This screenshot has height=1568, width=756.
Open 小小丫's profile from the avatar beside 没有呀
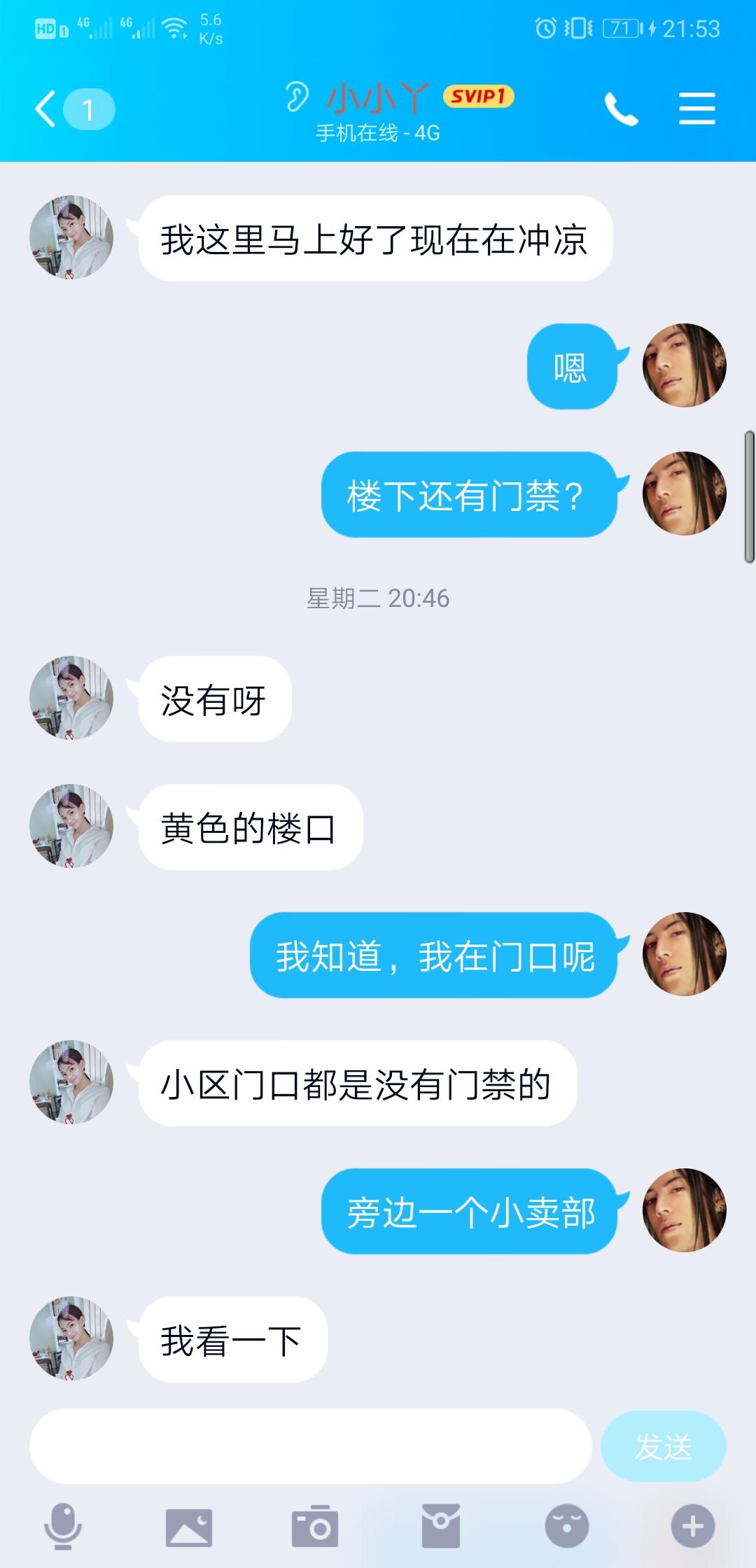[x=71, y=698]
